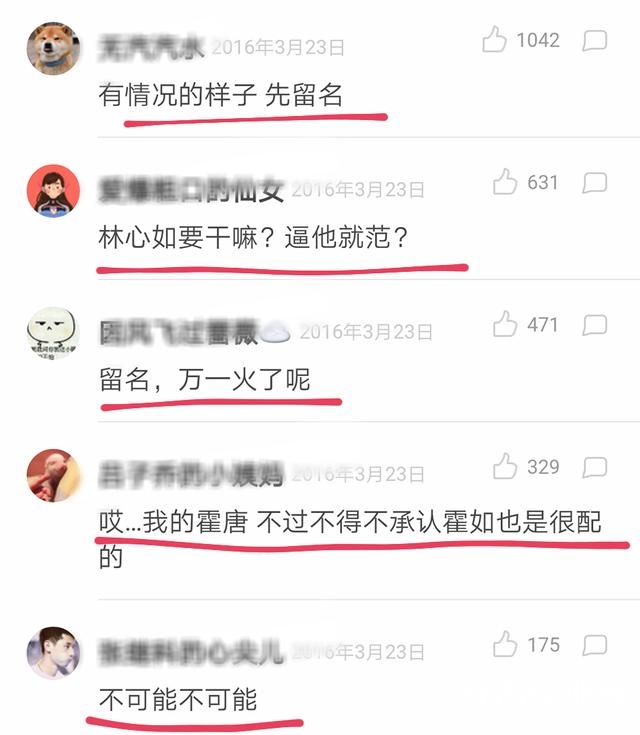Image resolution: width=640 pixels, height=735 pixels.
Task: Like the comment "有情况的样子 先留名"
Action: 496,40
